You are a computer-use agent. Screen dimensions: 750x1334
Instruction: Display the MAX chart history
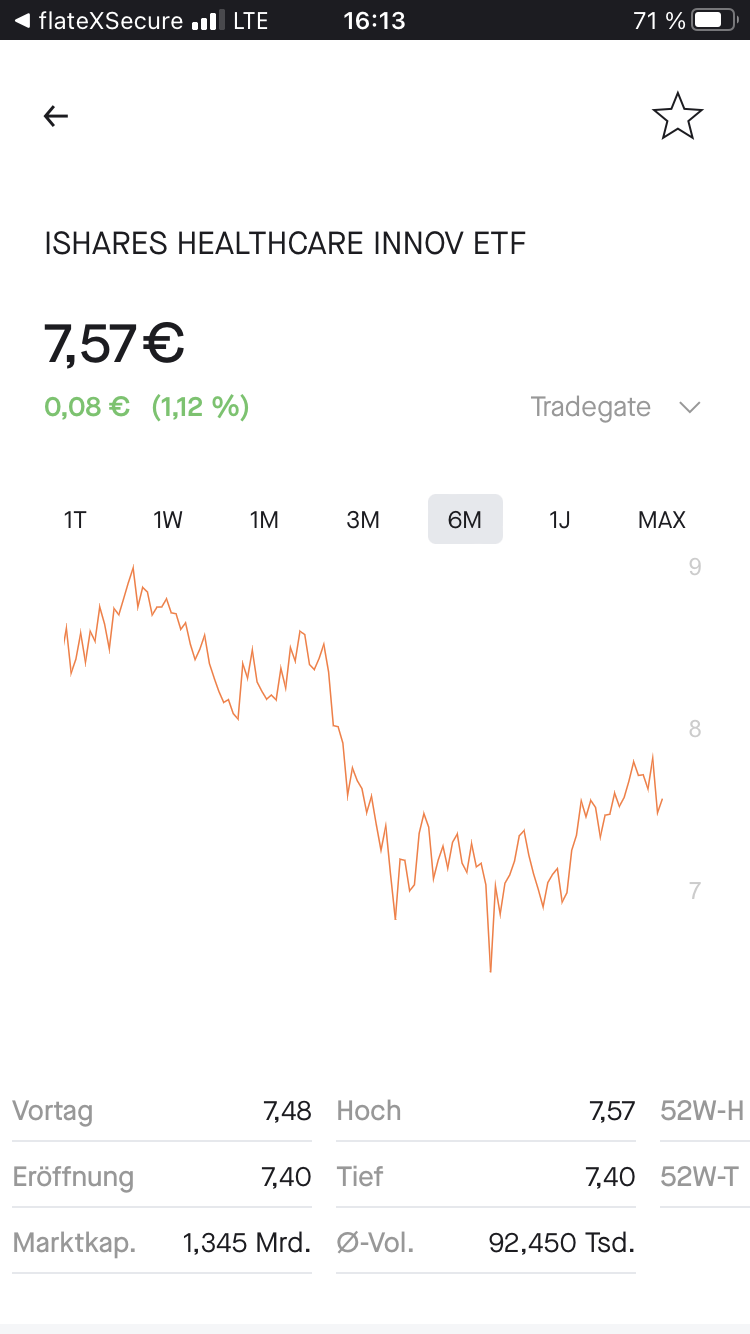pyautogui.click(x=662, y=520)
